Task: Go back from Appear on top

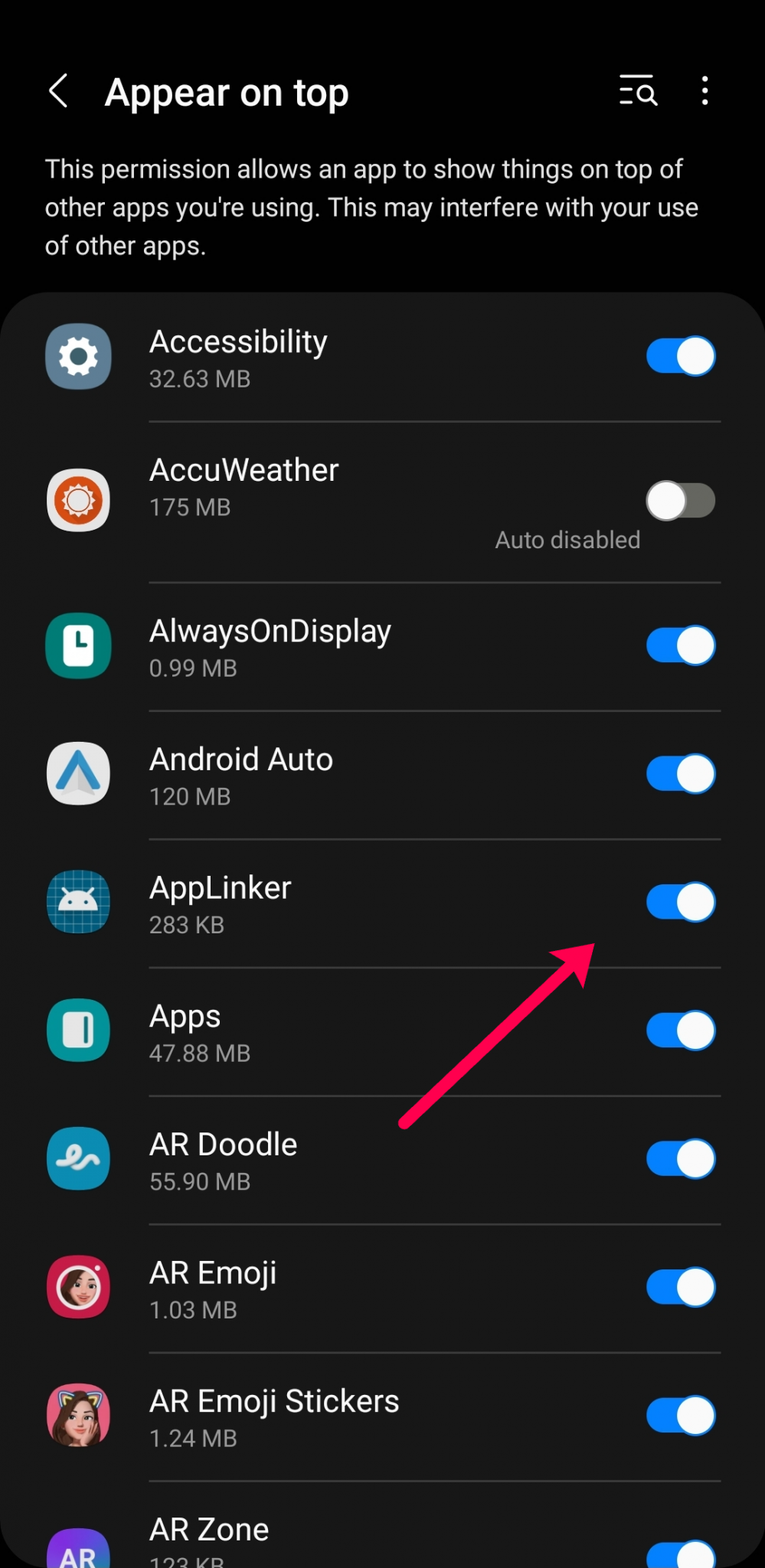Action: [x=59, y=92]
